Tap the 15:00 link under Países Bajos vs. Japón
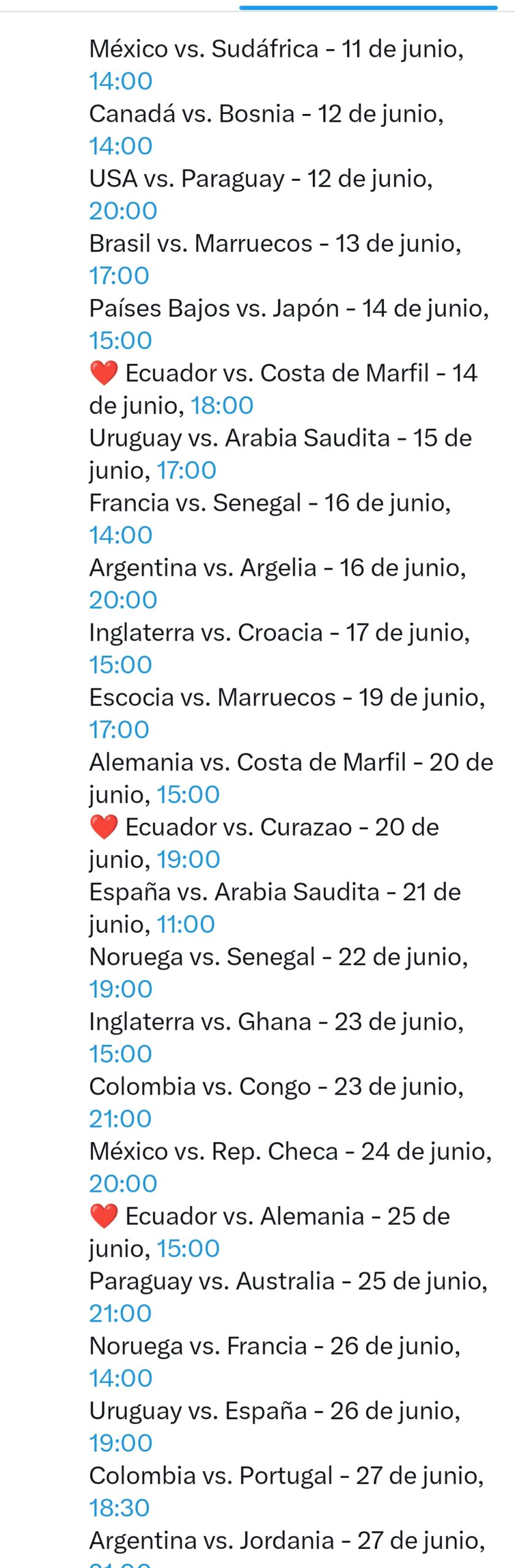515x1568 pixels. tap(121, 341)
